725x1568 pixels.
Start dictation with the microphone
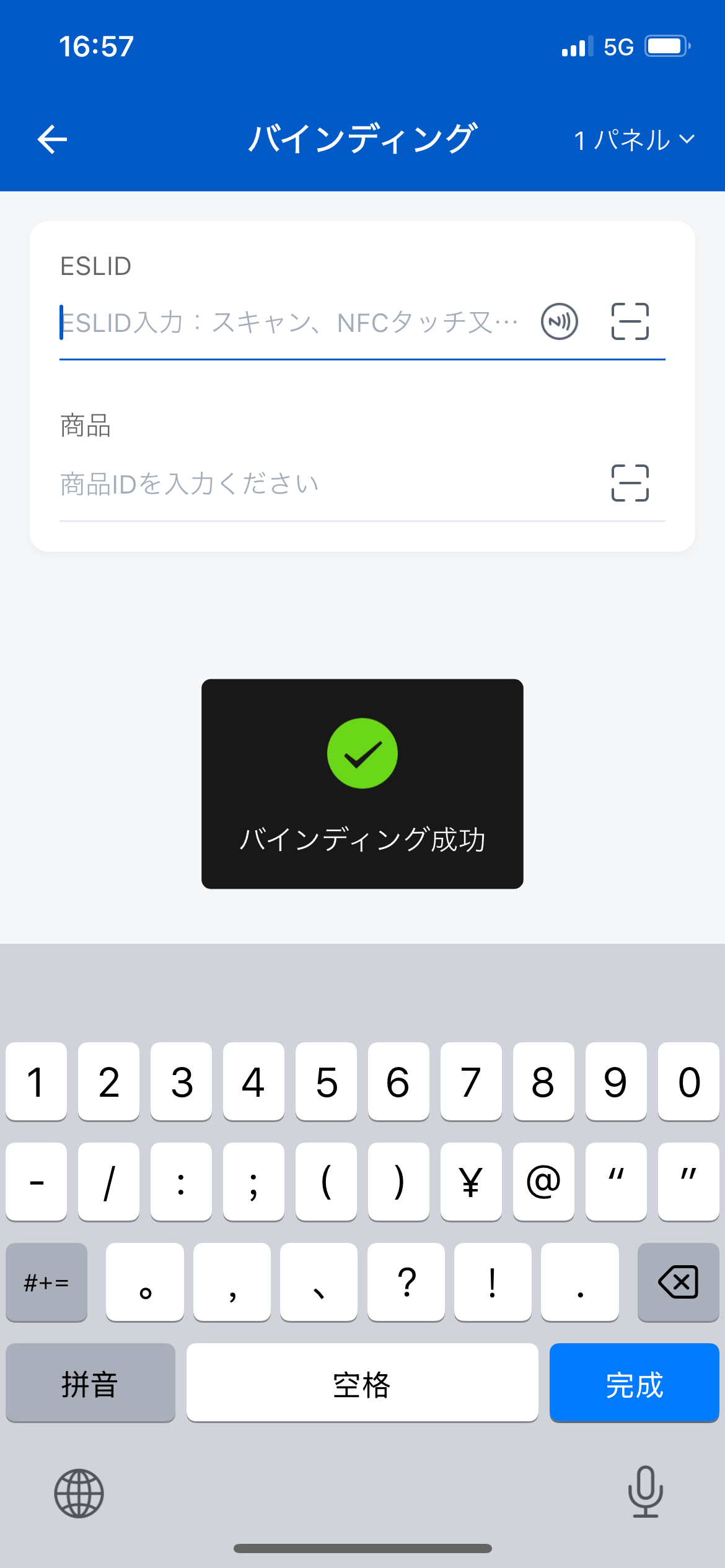click(645, 1492)
